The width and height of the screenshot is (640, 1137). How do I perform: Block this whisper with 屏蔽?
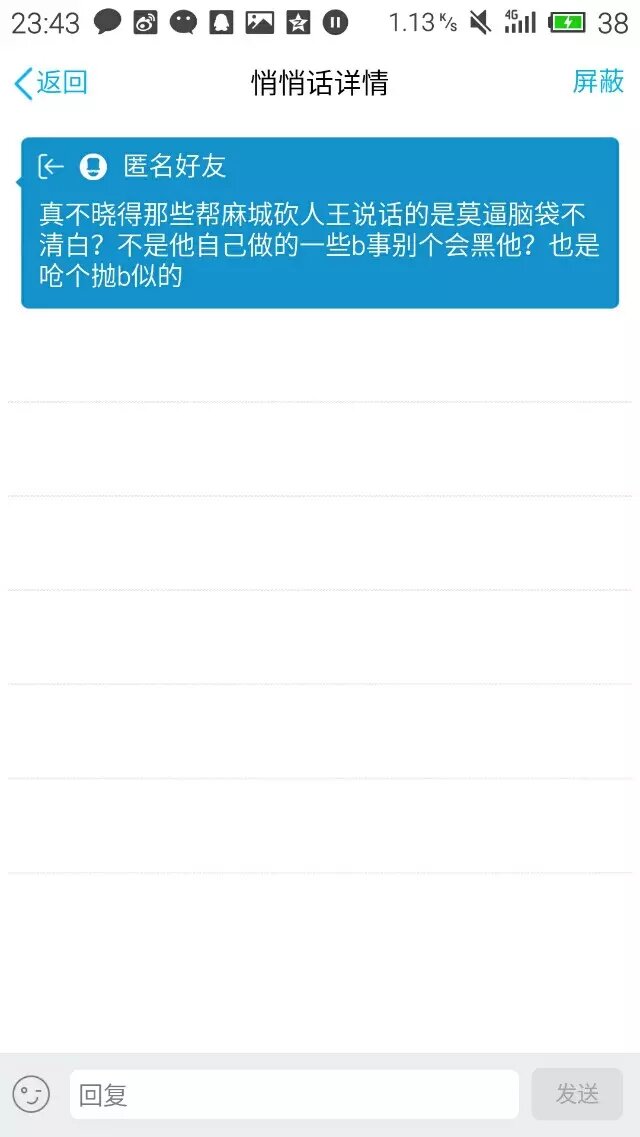click(598, 82)
